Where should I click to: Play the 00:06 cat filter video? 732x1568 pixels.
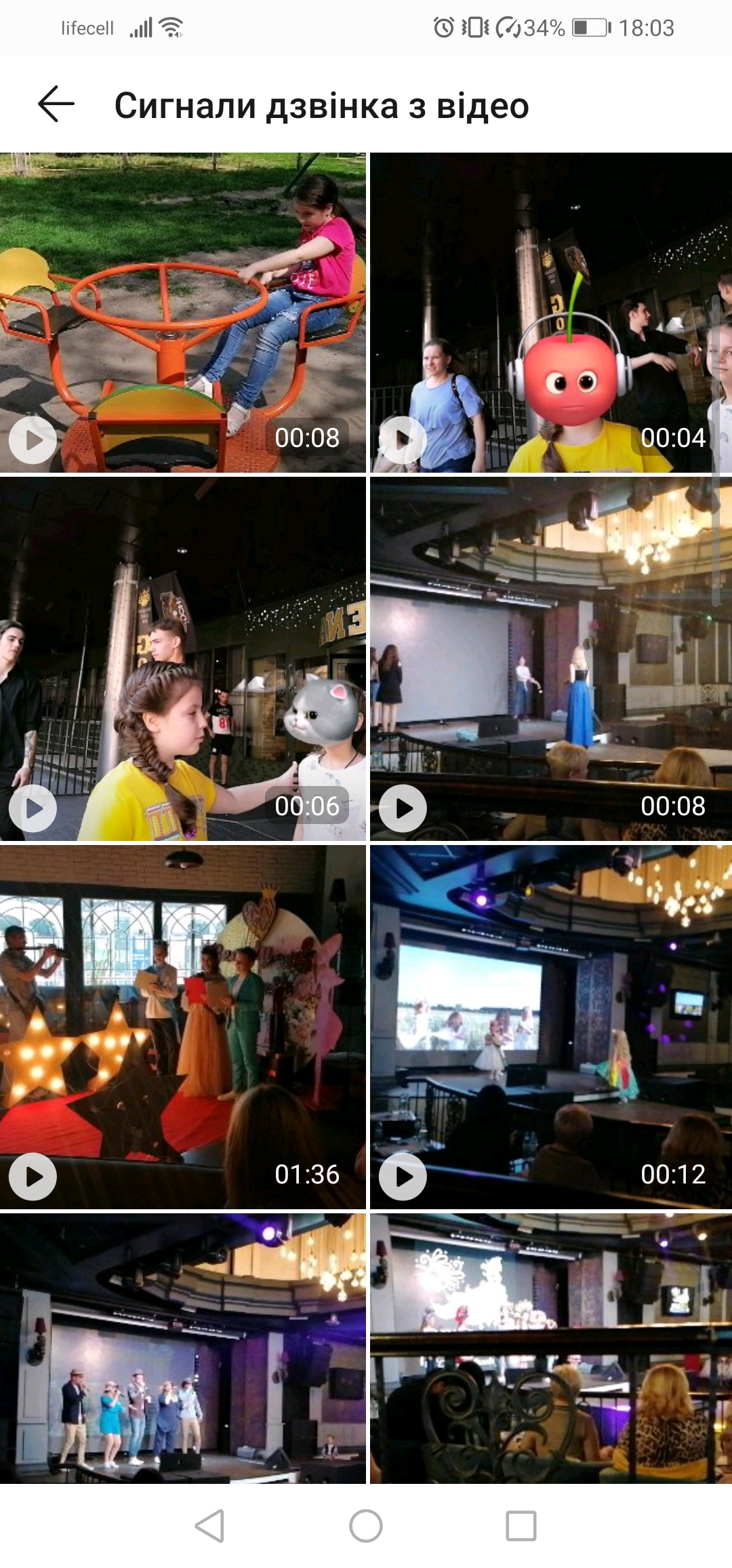(33, 808)
